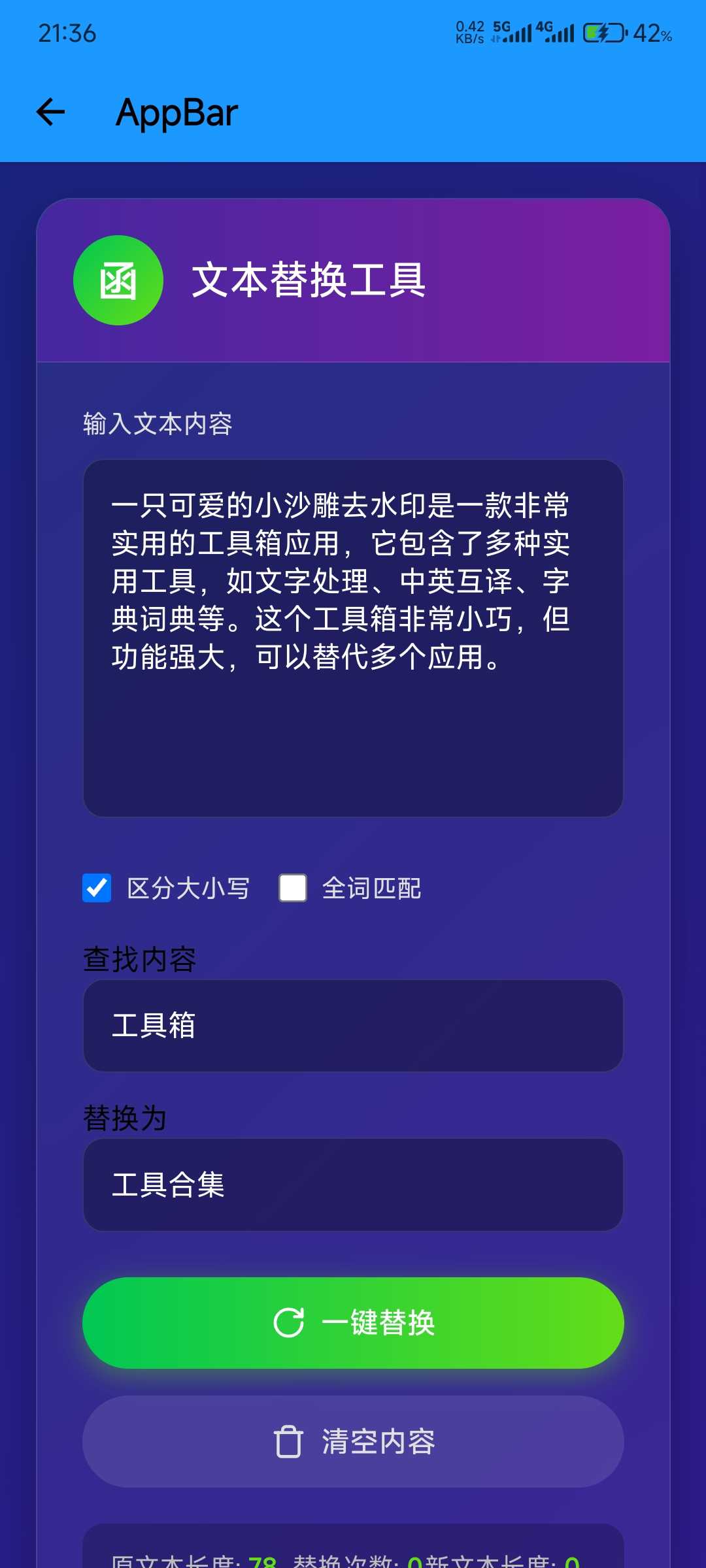706x1568 pixels.
Task: Uncheck the 区分大小写 checkbox
Action: tap(97, 888)
